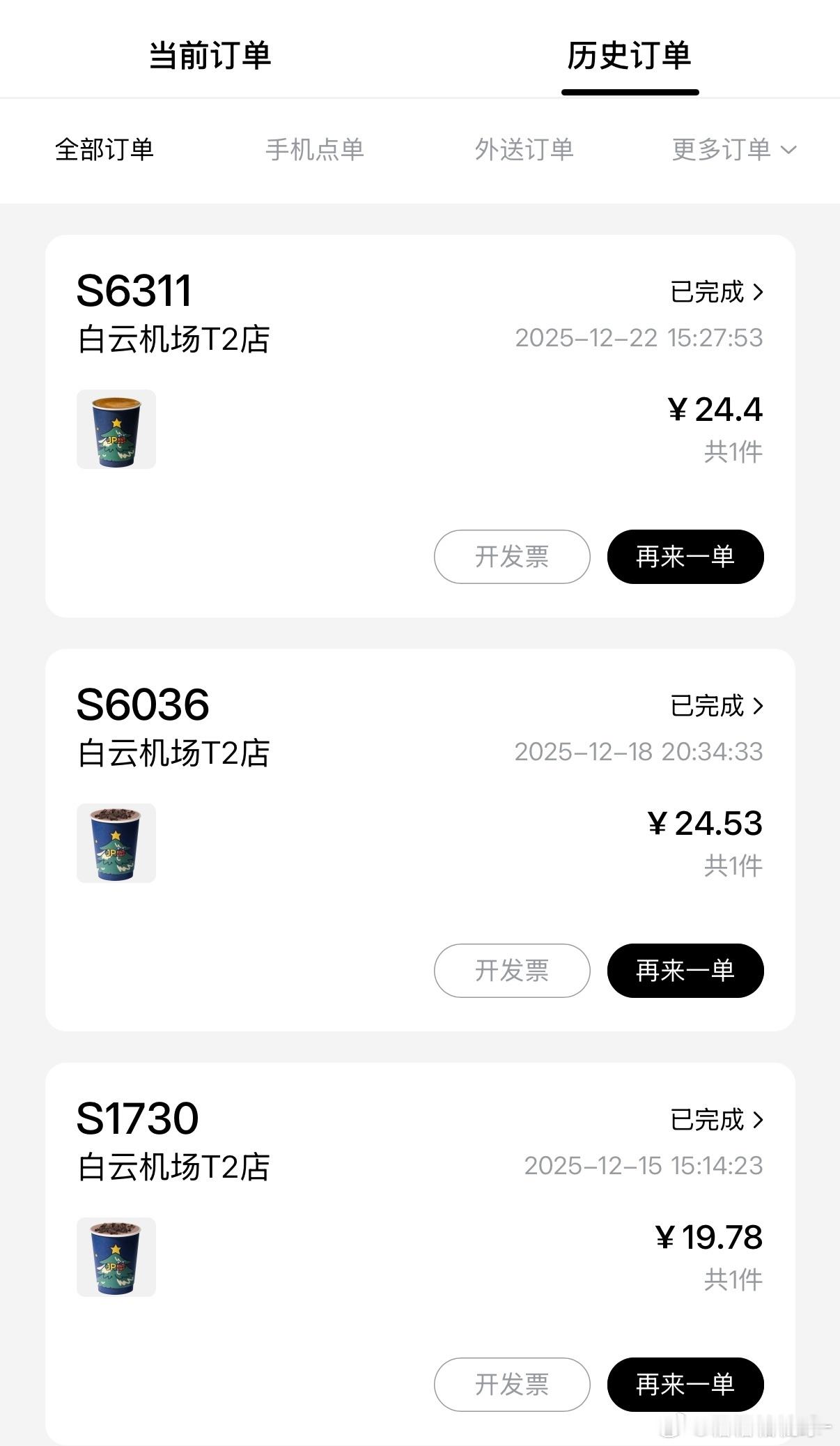The image size is (840, 1446).
Task: Get 开发票 for order S1730
Action: [x=512, y=1385]
